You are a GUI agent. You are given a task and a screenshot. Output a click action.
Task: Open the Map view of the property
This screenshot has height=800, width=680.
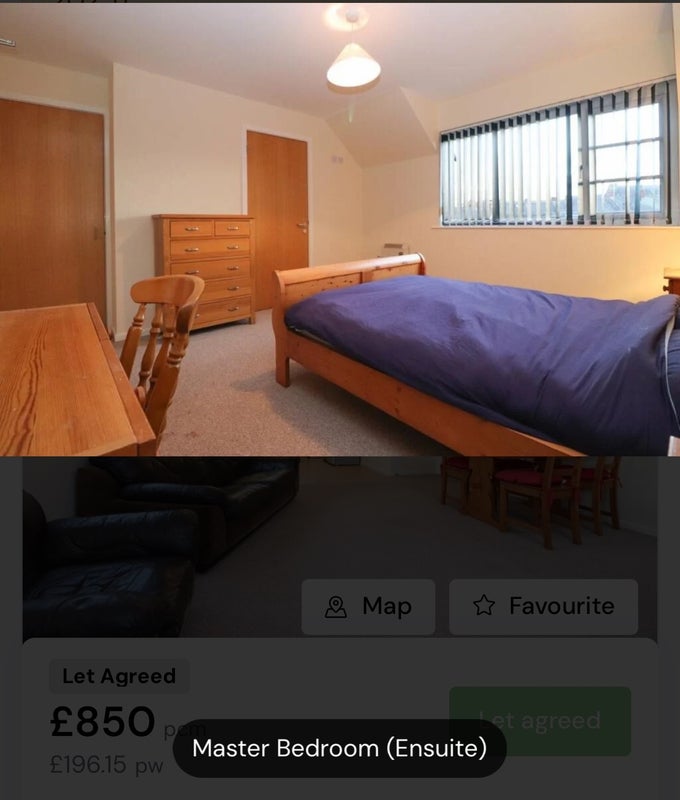[368, 606]
